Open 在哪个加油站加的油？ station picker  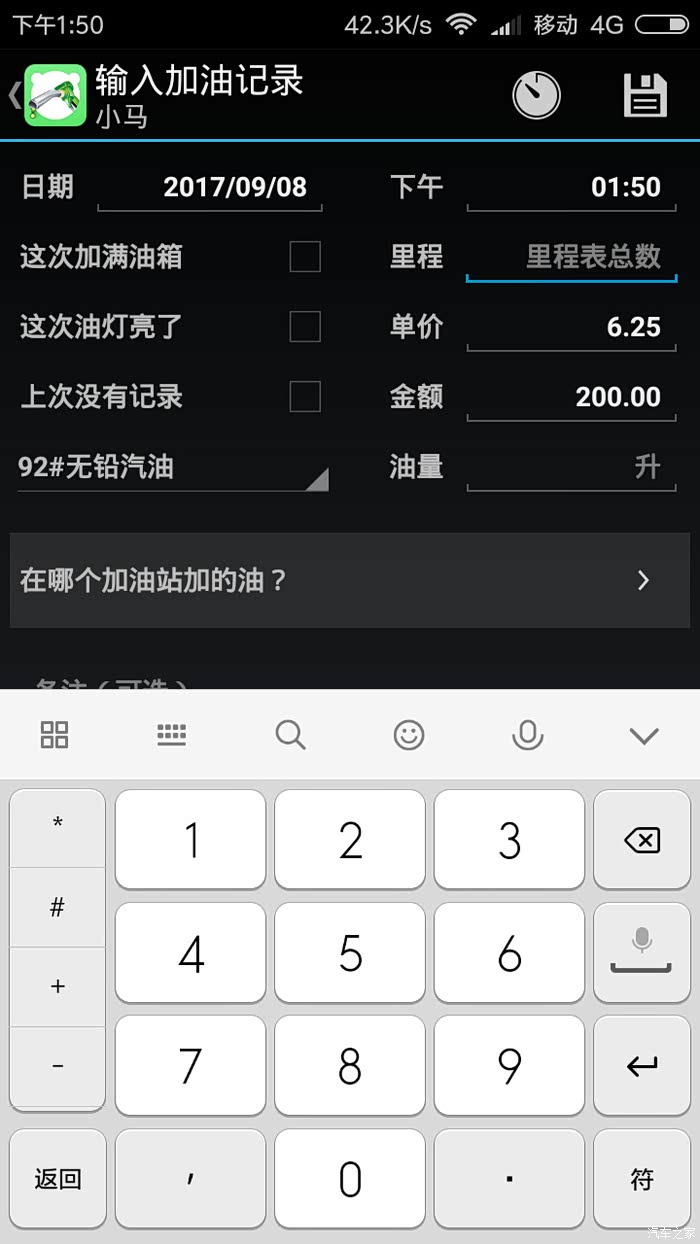pos(349,580)
